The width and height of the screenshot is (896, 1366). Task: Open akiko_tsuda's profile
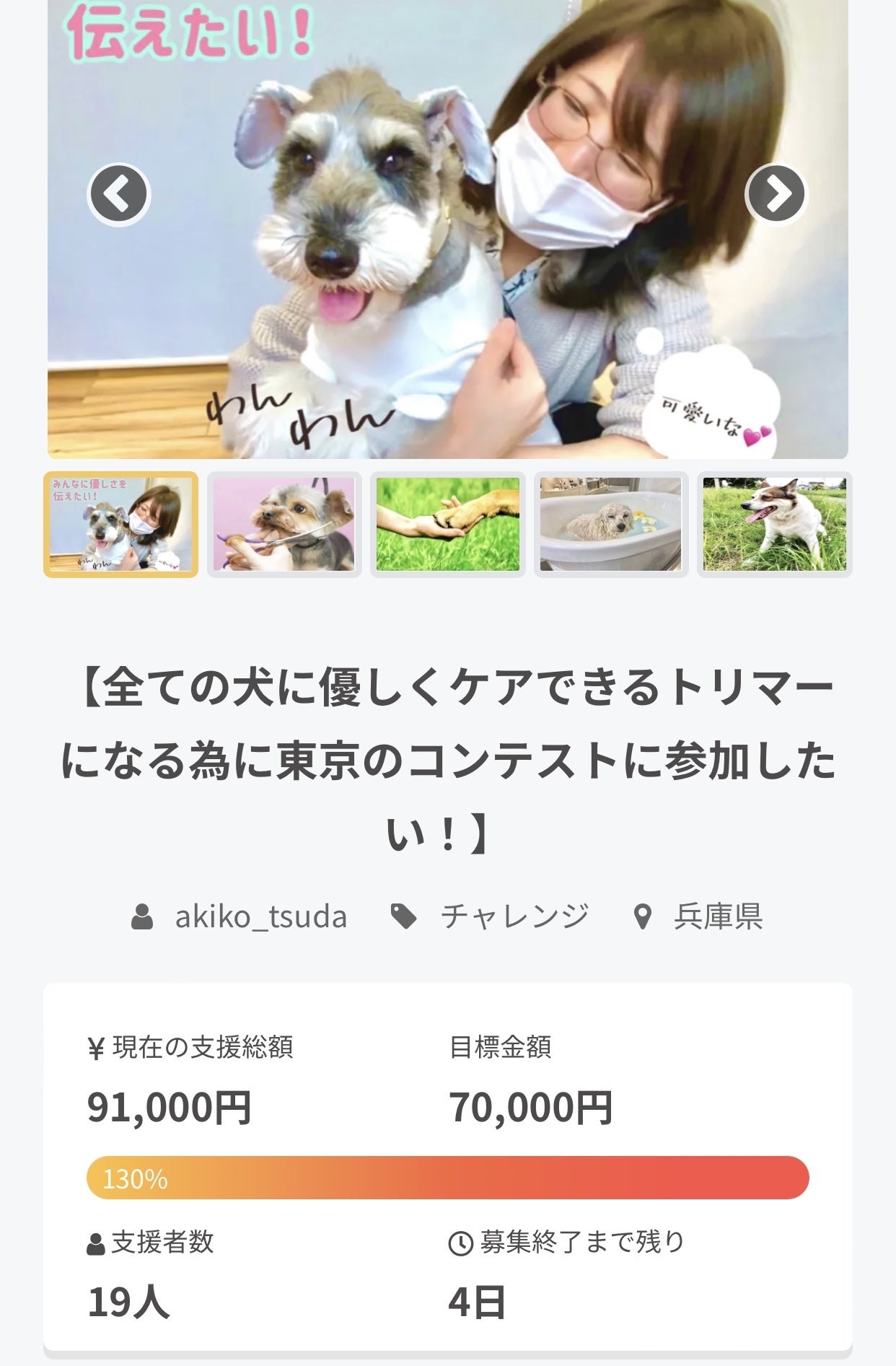[260, 916]
